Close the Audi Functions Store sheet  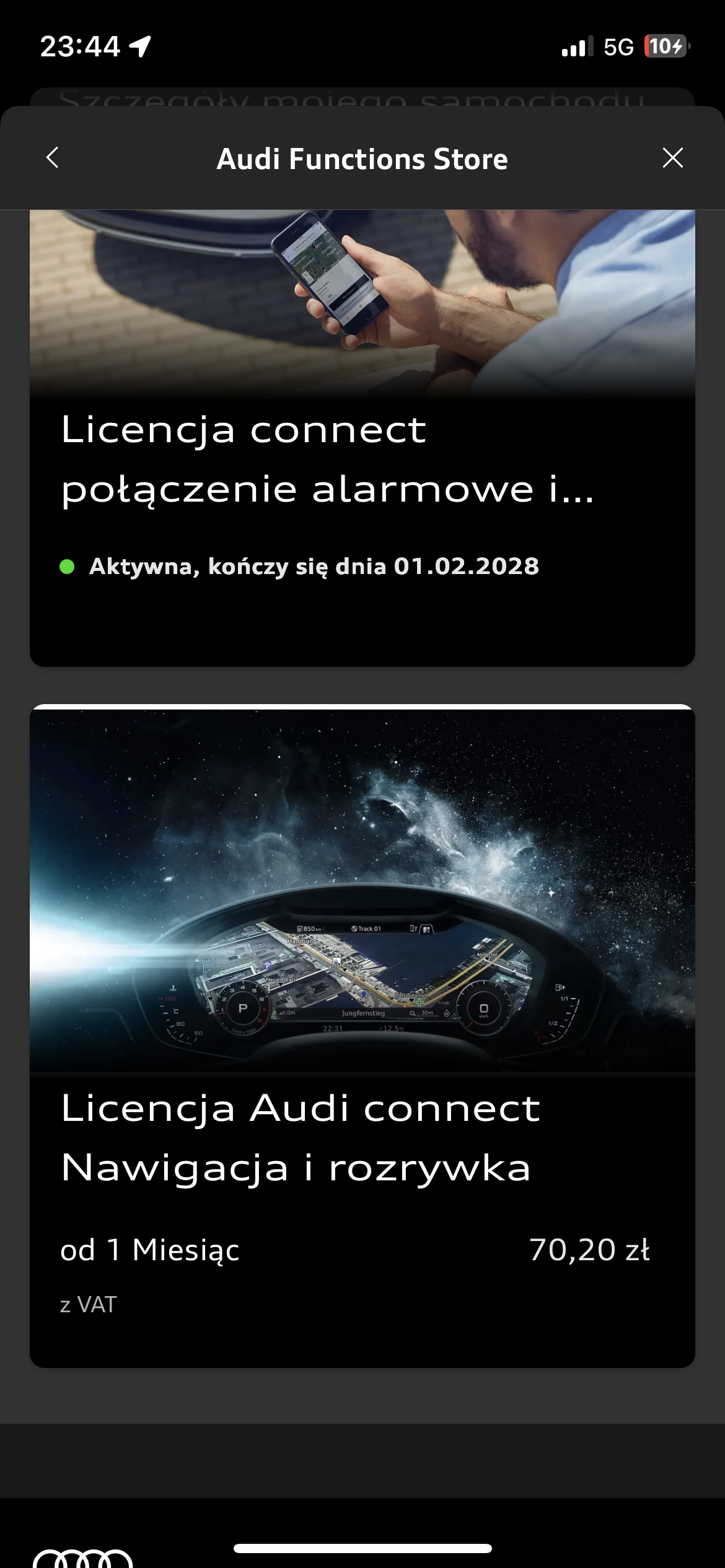672,158
